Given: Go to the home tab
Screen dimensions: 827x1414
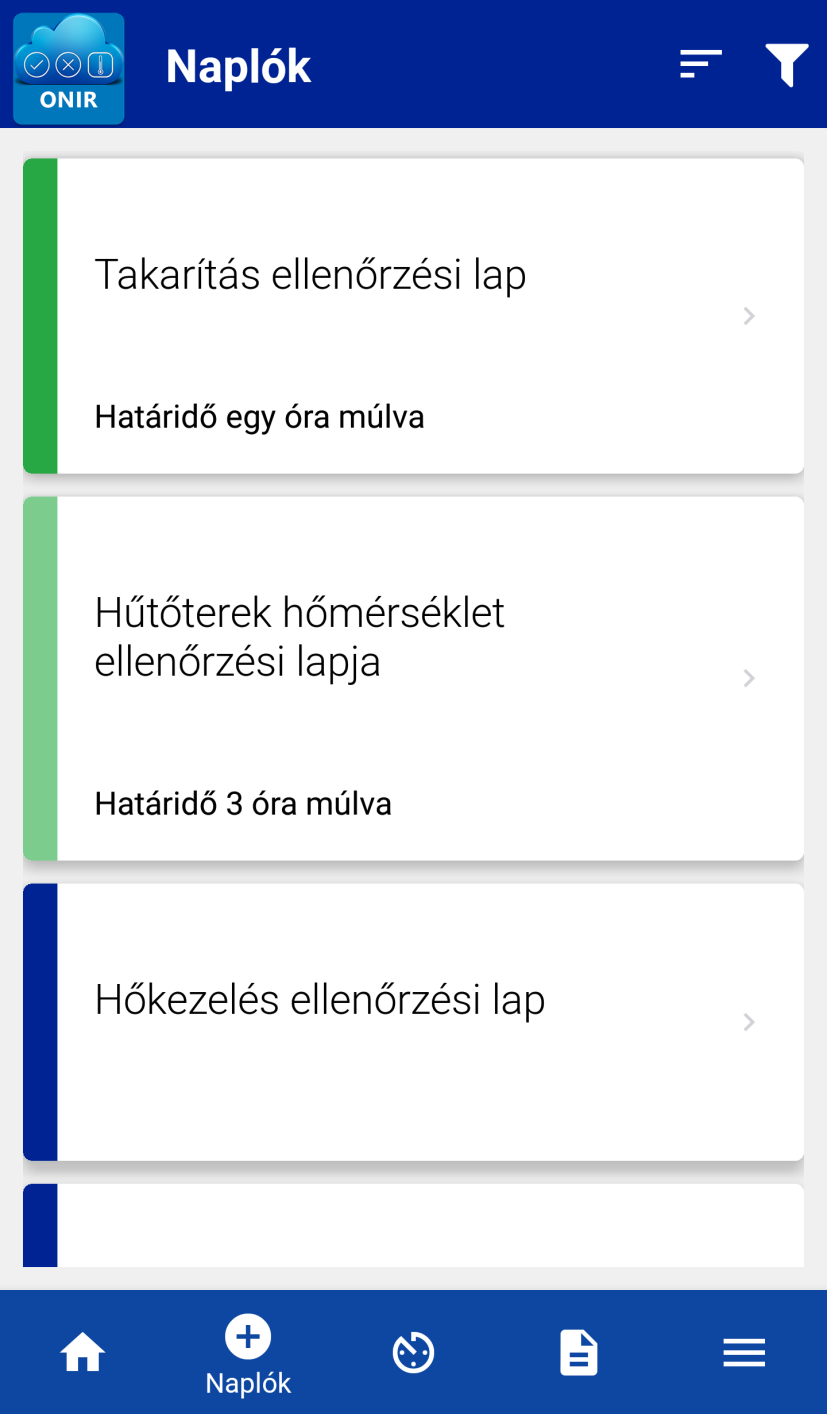Looking at the screenshot, I should click(83, 1354).
